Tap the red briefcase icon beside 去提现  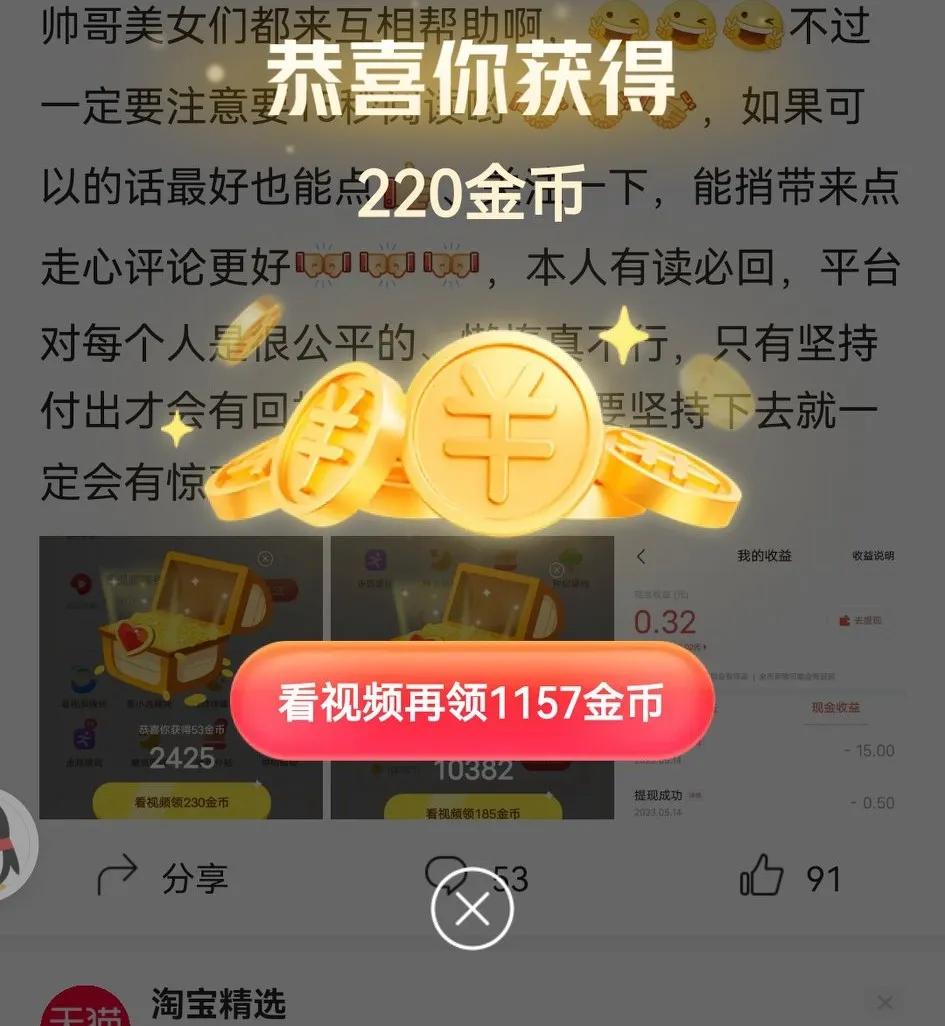[x=844, y=620]
